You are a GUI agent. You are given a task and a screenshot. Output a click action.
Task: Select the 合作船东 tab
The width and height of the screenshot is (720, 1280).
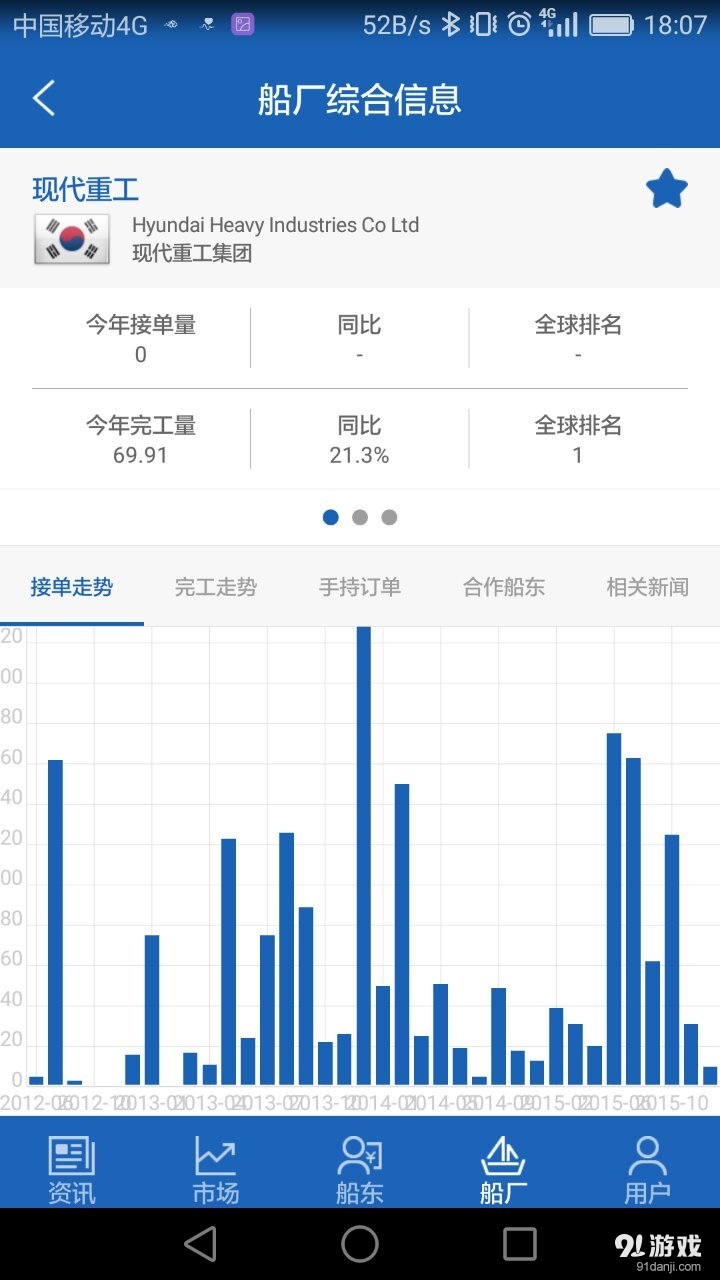point(503,588)
